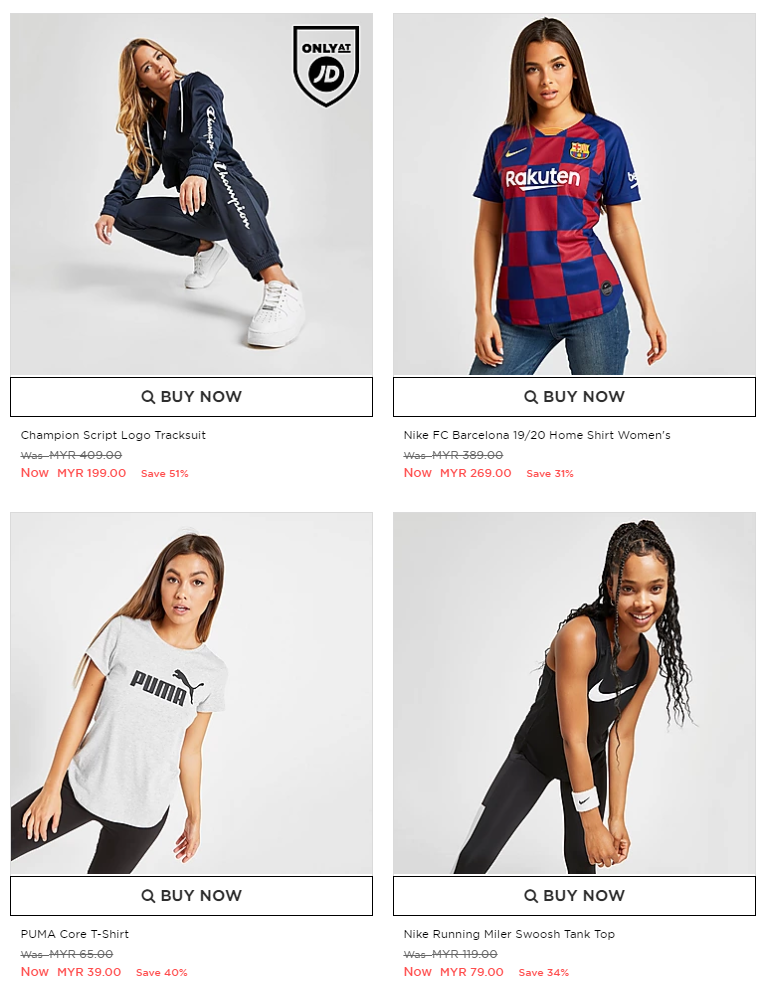The height and width of the screenshot is (989, 768).
Task: Tap Buy Now for Nike FC Barcelona shirt
Action: 574,397
